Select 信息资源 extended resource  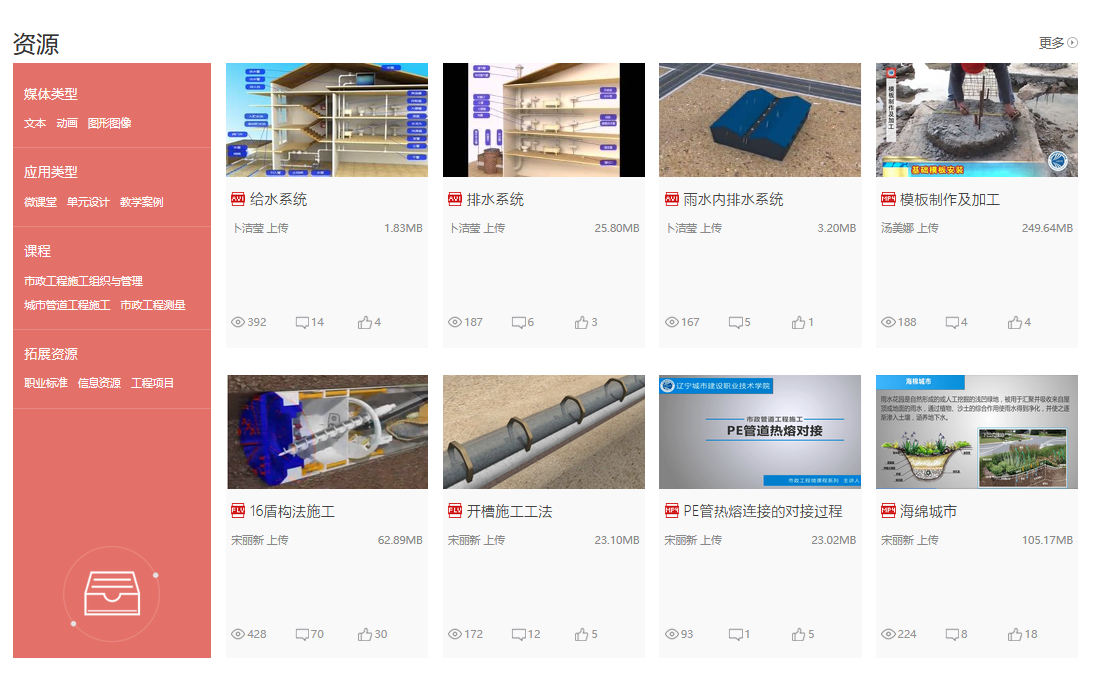pos(99,383)
